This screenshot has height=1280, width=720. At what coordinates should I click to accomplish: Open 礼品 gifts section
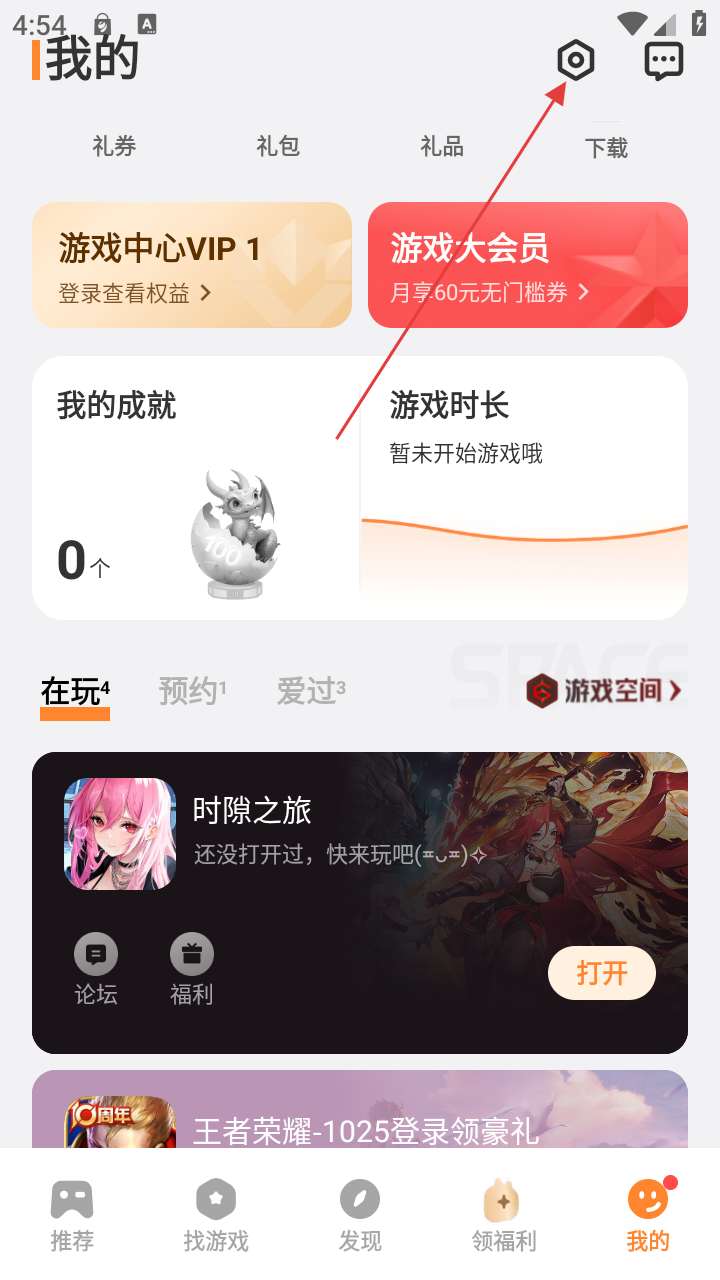pos(442,147)
